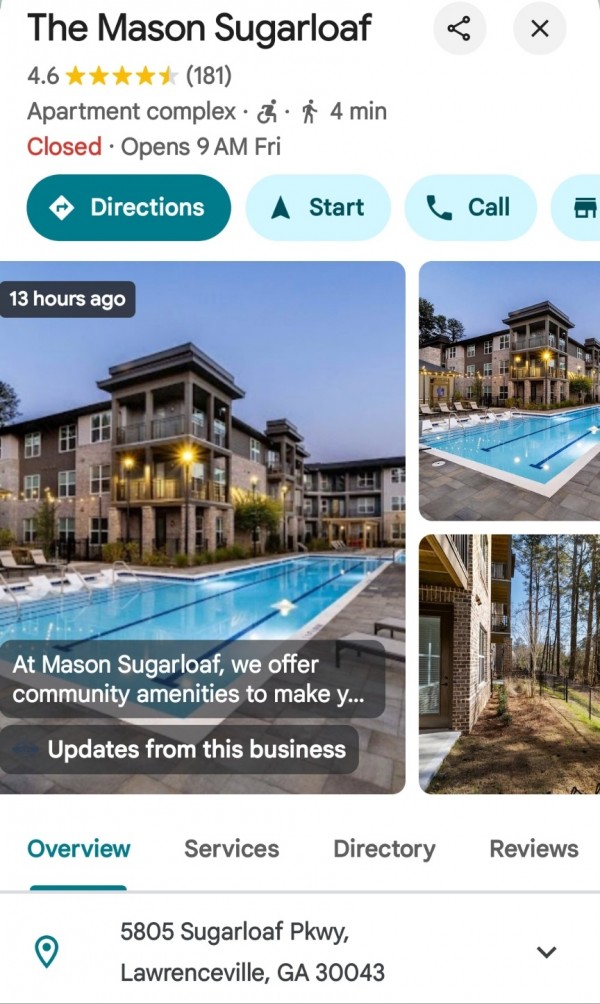Call The Mason Sugarloaf
Screen dimensions: 600x1004
click(x=470, y=208)
